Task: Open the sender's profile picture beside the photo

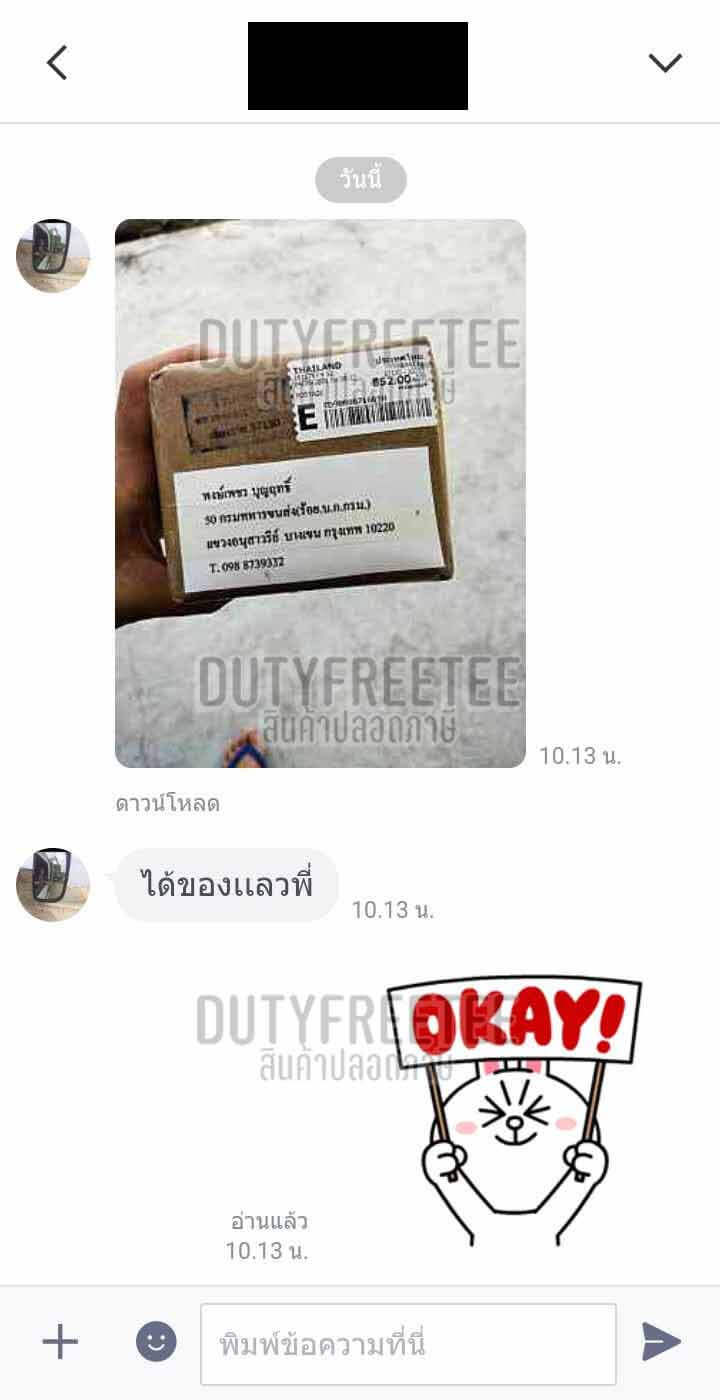Action: (x=53, y=256)
